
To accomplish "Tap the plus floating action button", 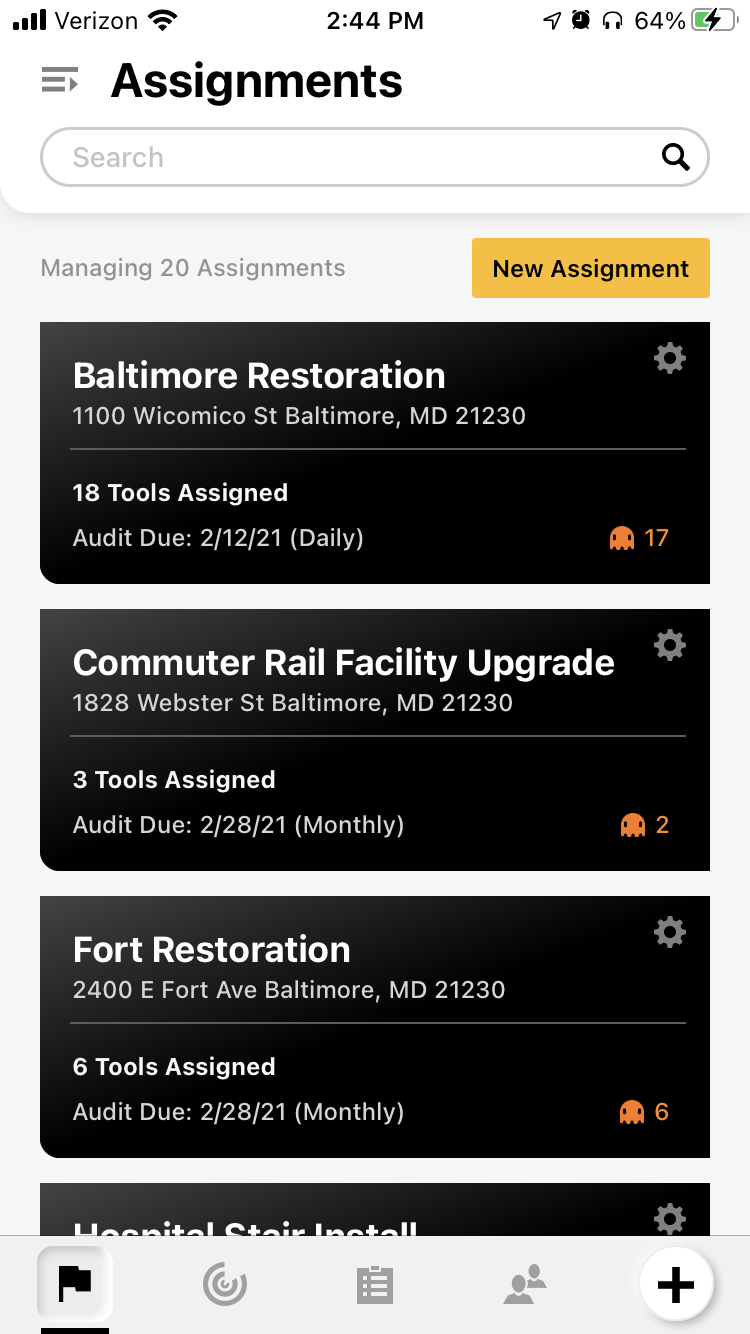I will point(675,1285).
